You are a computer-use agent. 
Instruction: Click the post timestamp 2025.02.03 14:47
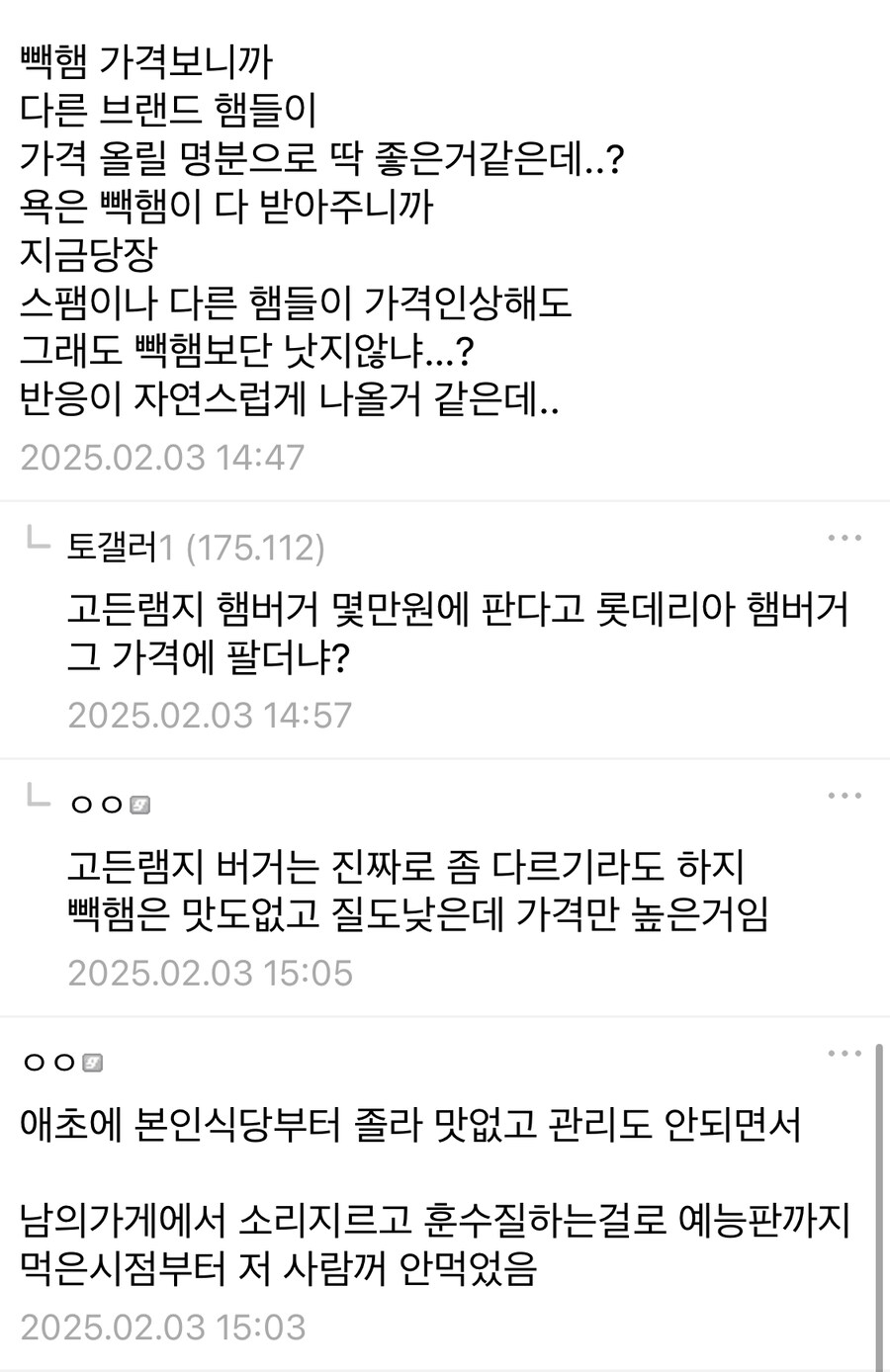(x=158, y=457)
